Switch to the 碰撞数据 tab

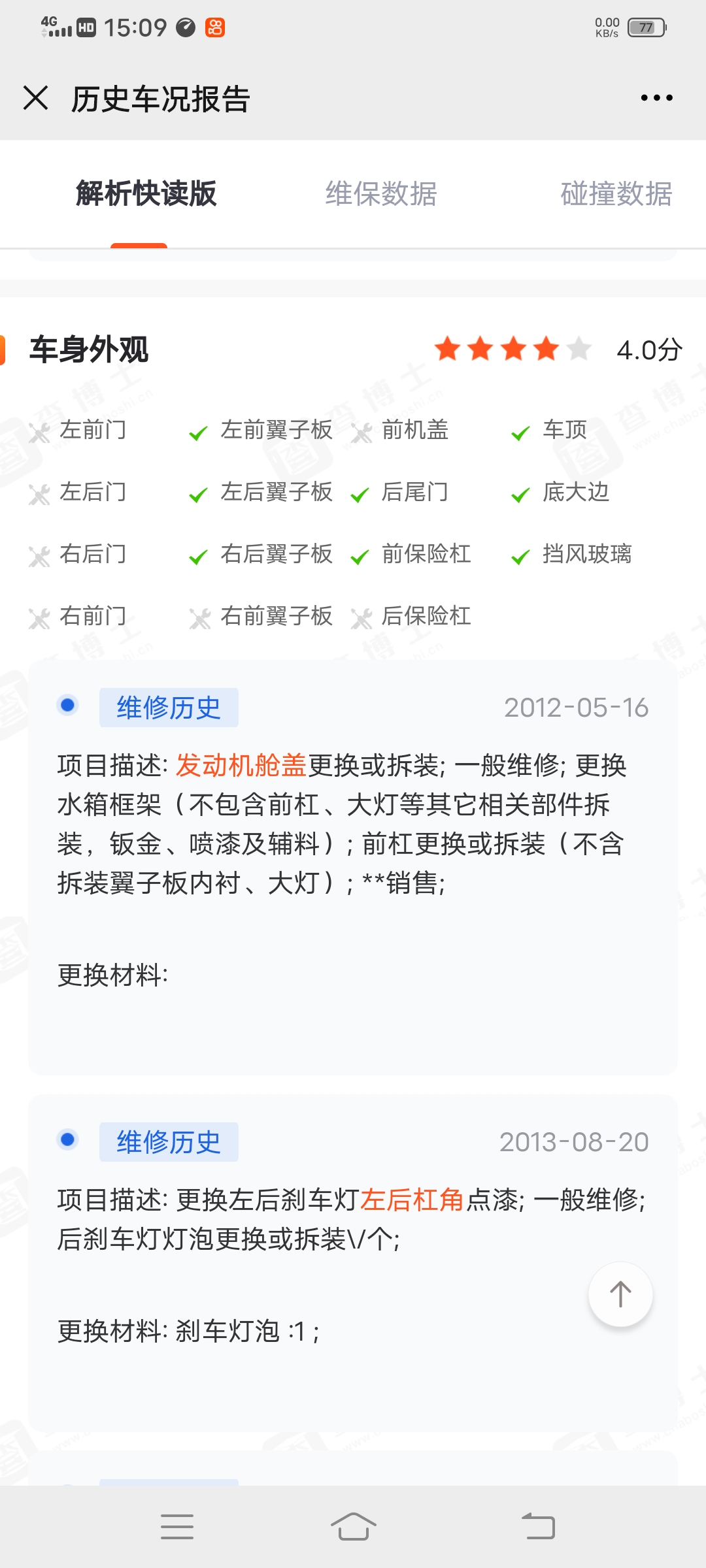point(616,193)
